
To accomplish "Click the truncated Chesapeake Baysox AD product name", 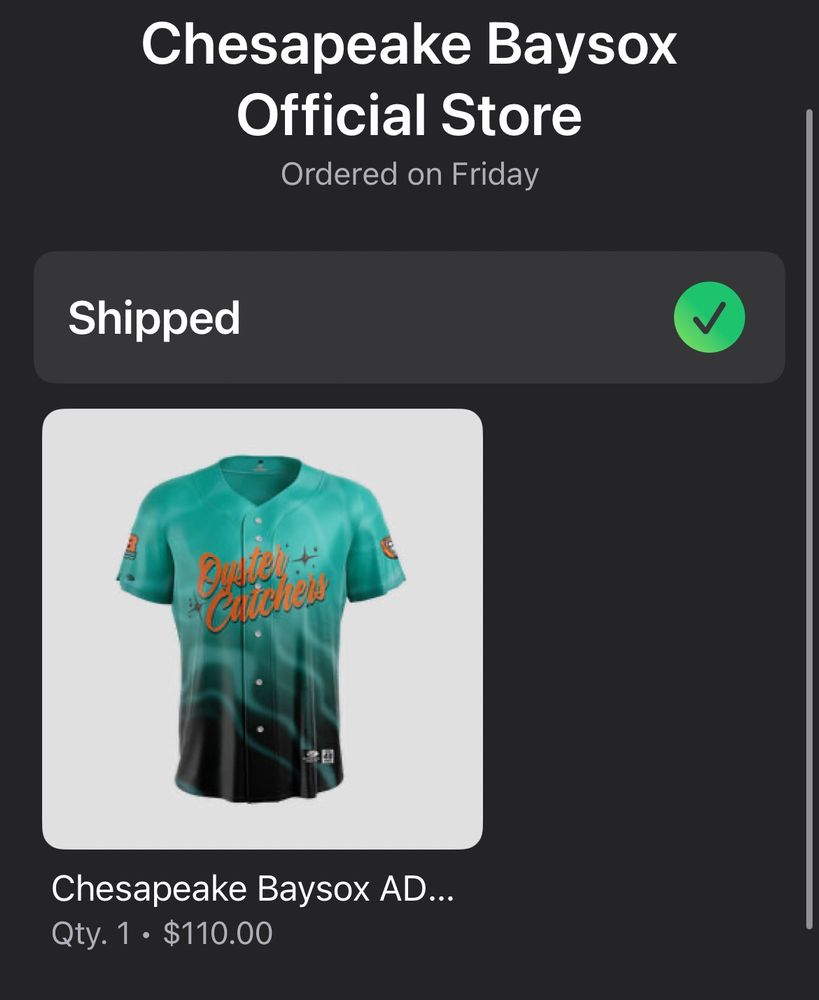I will click(x=254, y=886).
